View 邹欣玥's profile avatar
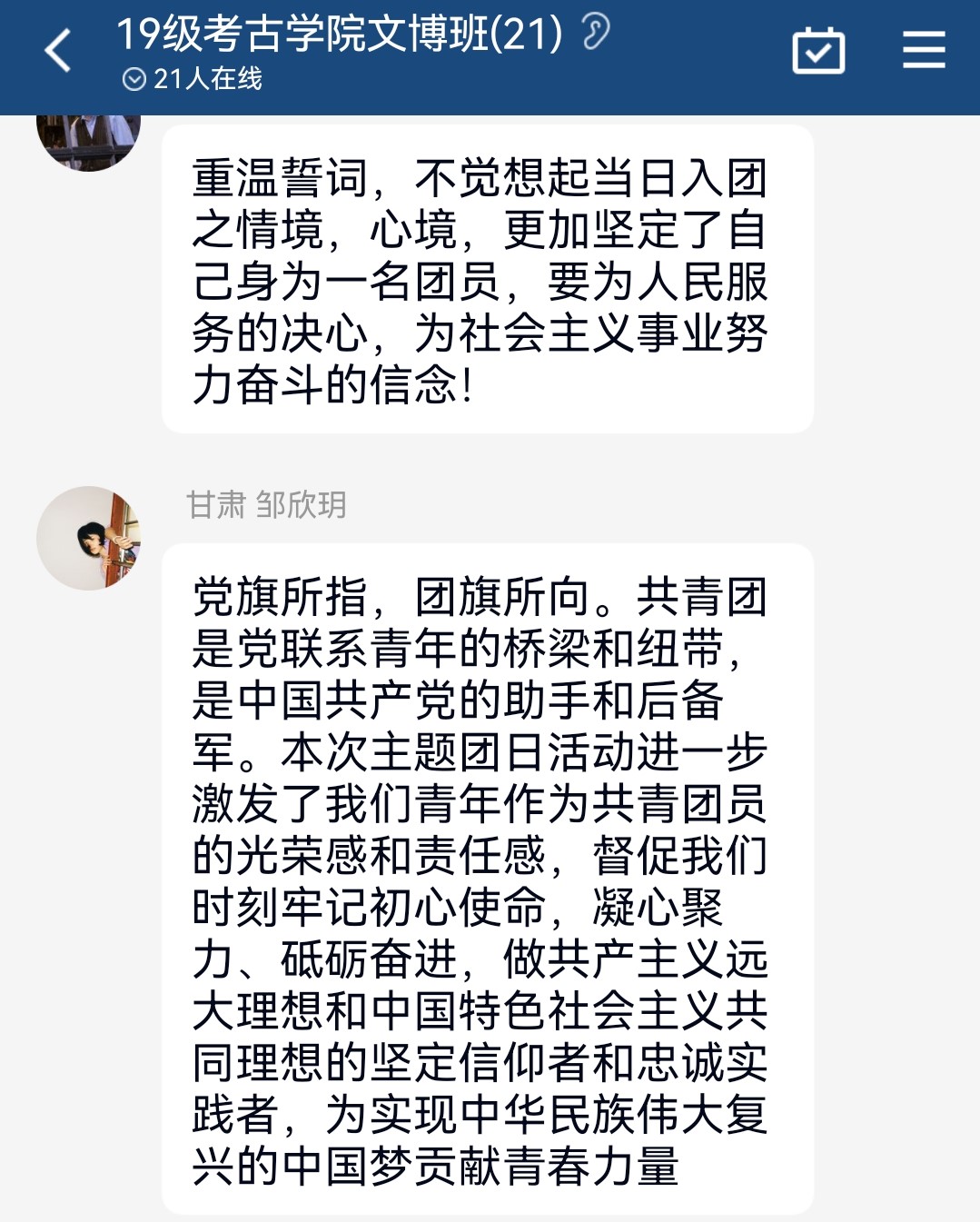The width and height of the screenshot is (980, 1222). [88, 538]
